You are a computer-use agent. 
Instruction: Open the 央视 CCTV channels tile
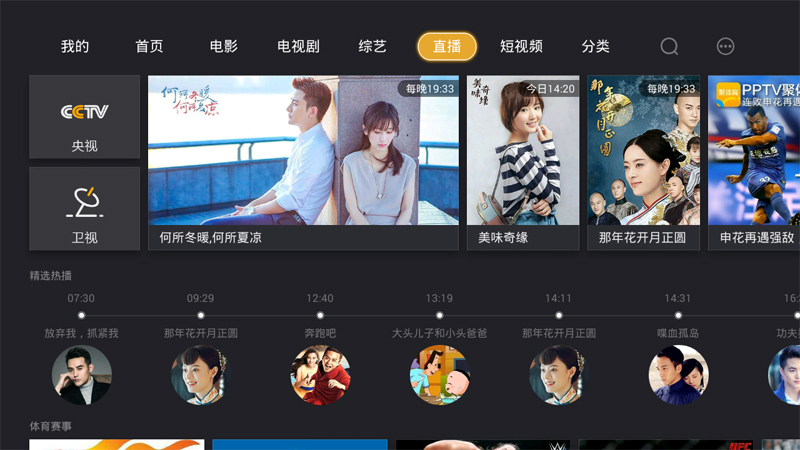click(x=84, y=117)
